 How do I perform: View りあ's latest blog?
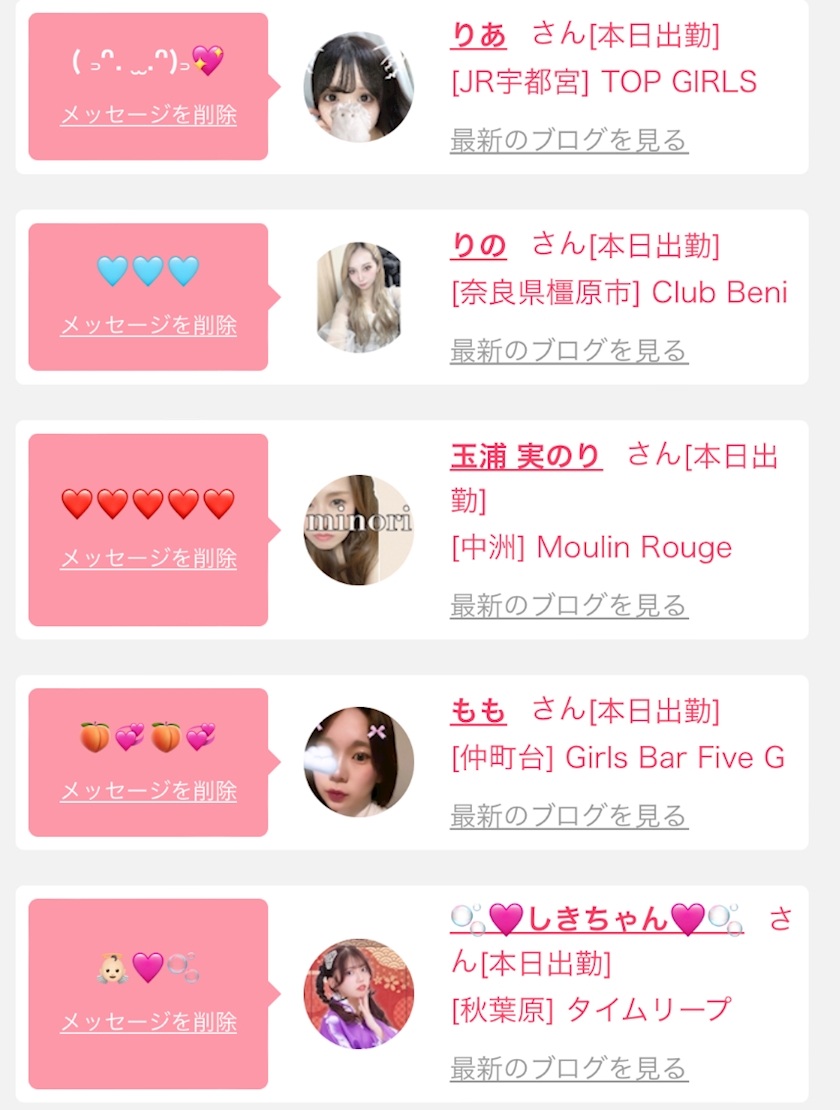point(569,140)
